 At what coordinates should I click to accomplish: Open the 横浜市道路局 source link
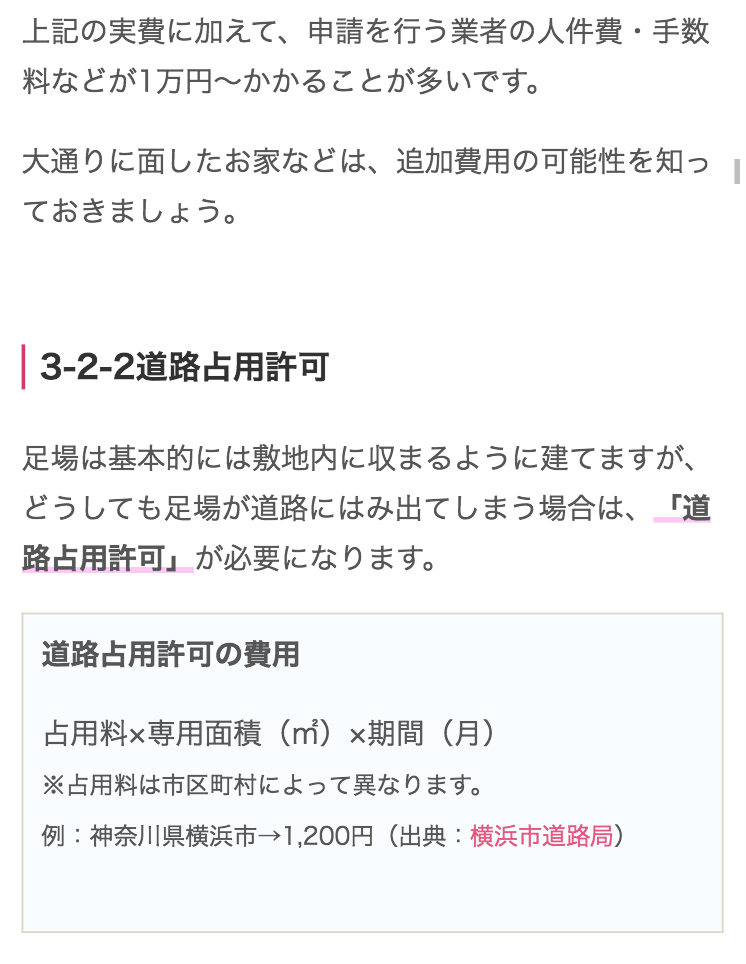point(541,836)
